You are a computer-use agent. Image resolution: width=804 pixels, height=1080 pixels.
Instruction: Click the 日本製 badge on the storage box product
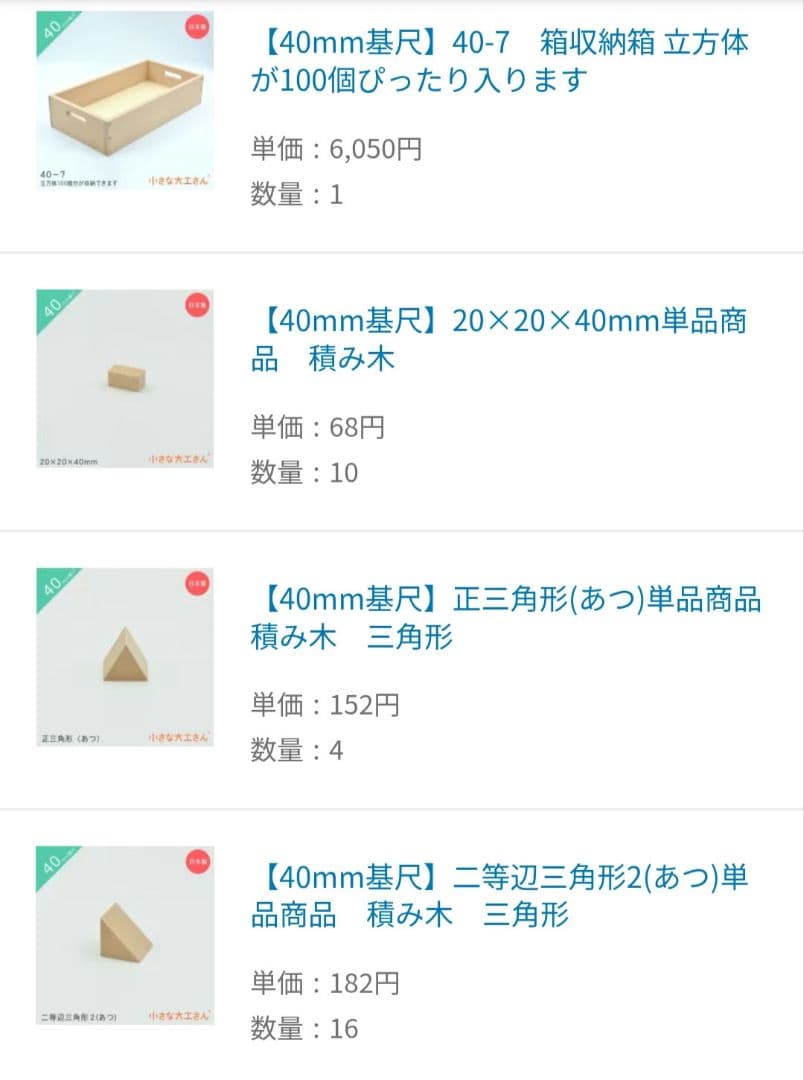[196, 28]
